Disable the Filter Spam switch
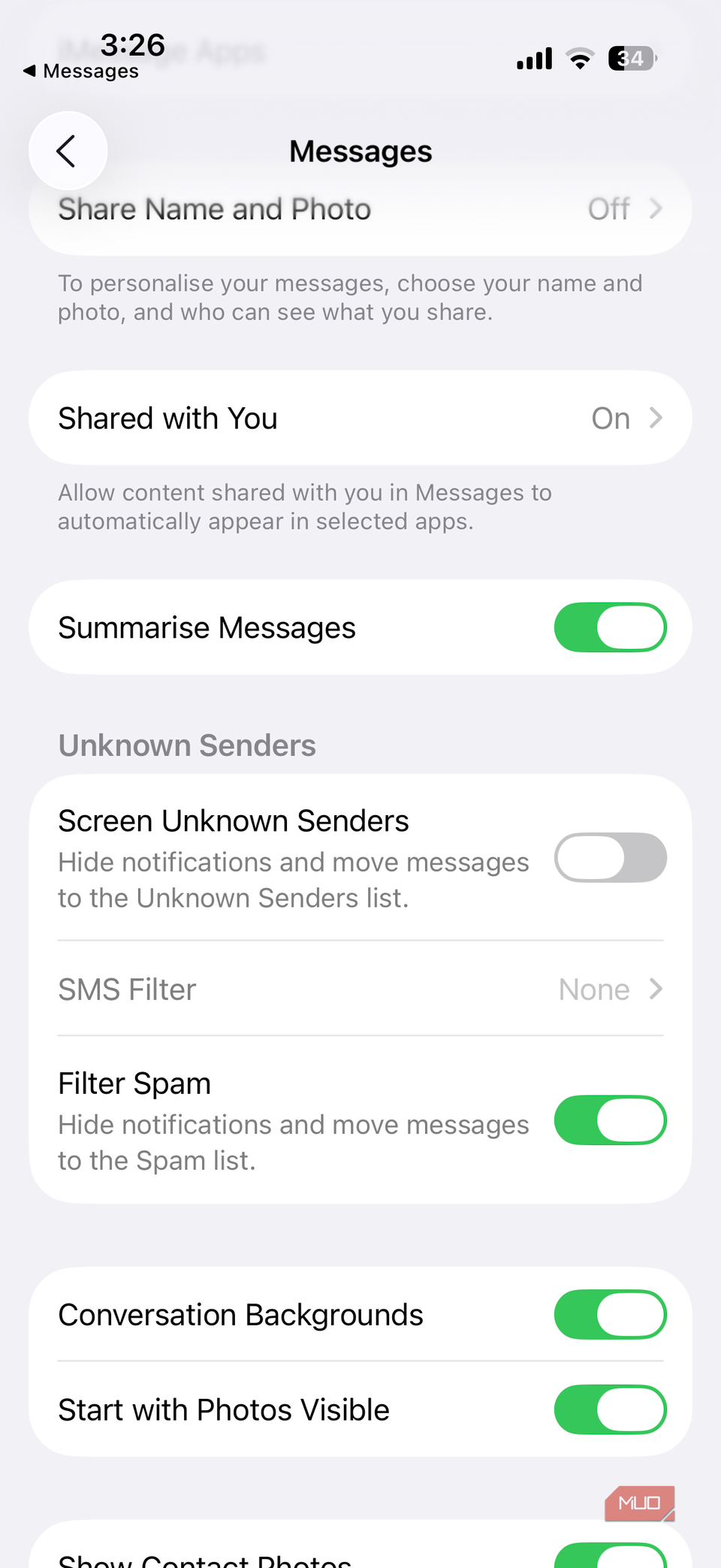The image size is (721, 1568). pyautogui.click(x=610, y=1120)
